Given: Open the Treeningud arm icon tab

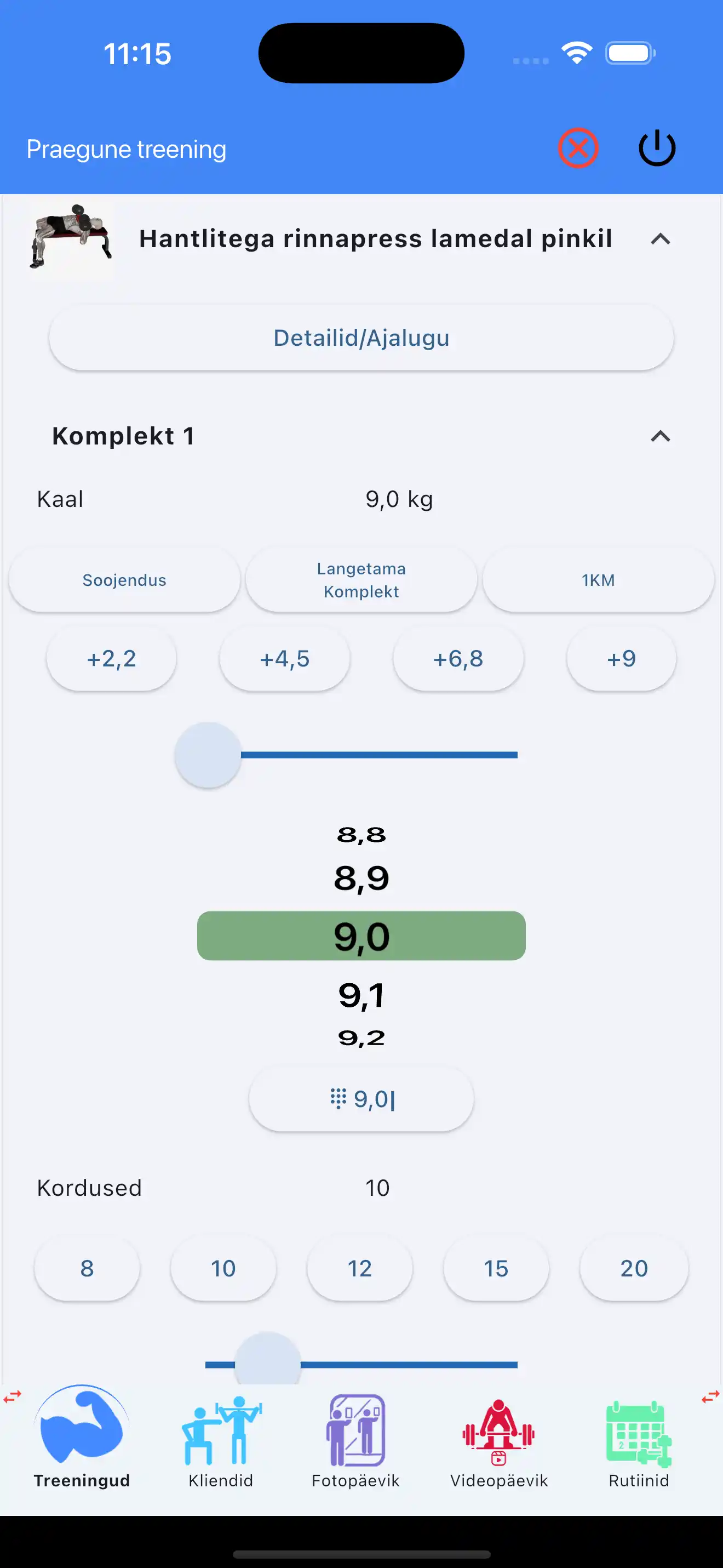Looking at the screenshot, I should tap(83, 1427).
